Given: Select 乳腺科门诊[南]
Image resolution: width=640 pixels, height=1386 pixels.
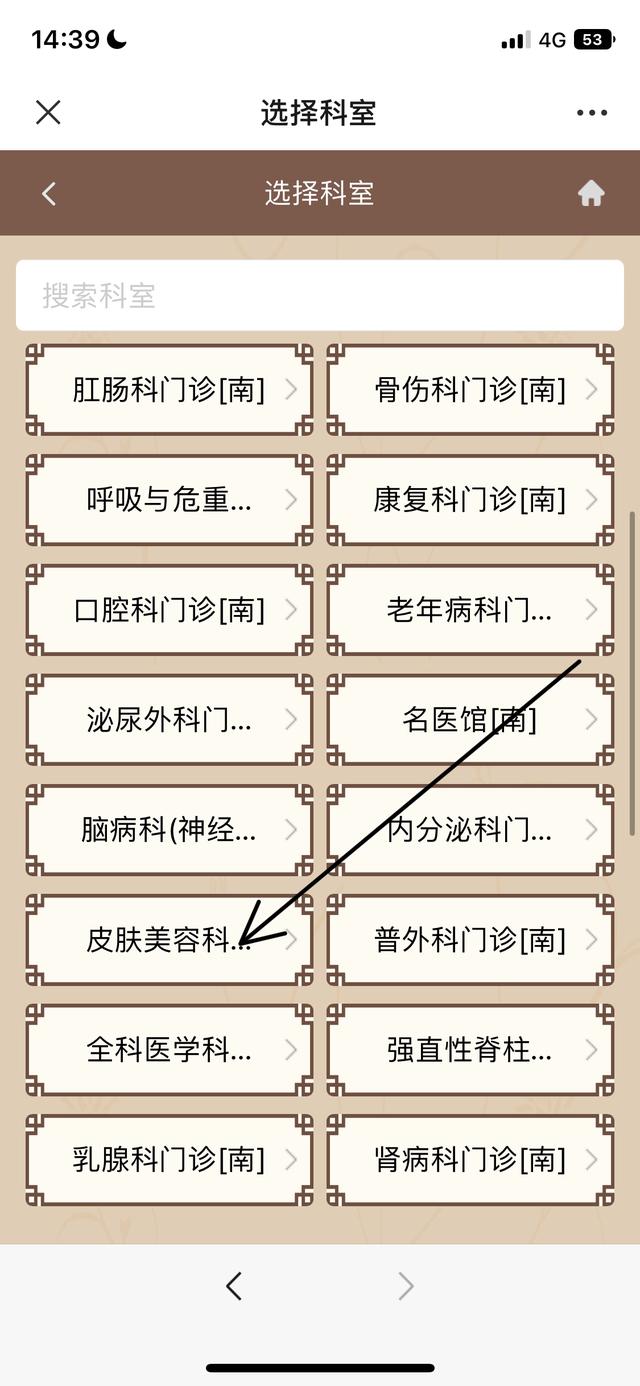Looking at the screenshot, I should [x=169, y=1160].
